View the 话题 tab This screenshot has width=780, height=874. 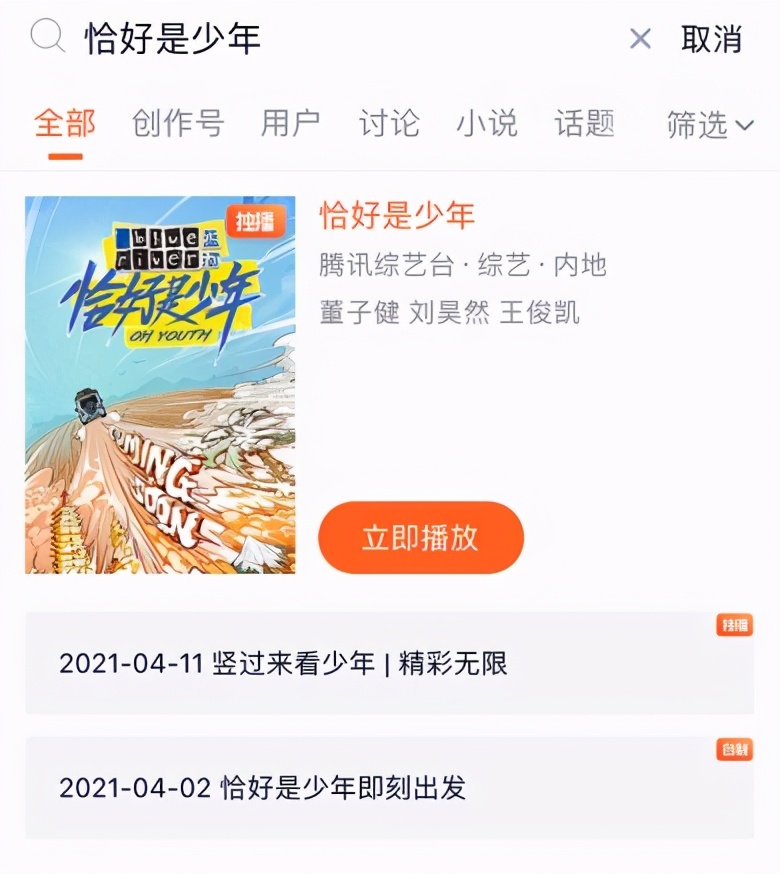pyautogui.click(x=585, y=124)
